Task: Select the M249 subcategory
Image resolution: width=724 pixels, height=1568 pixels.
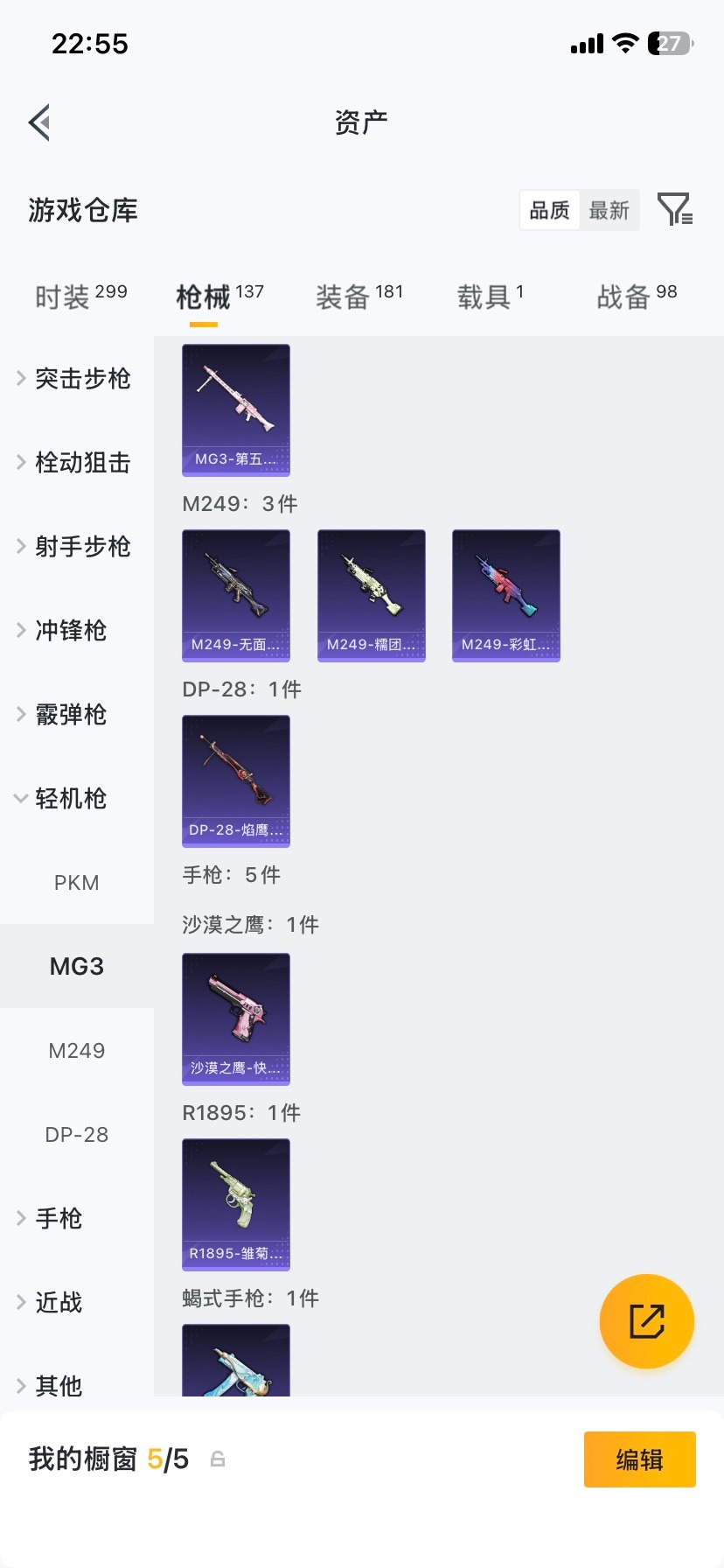Action: (77, 1050)
